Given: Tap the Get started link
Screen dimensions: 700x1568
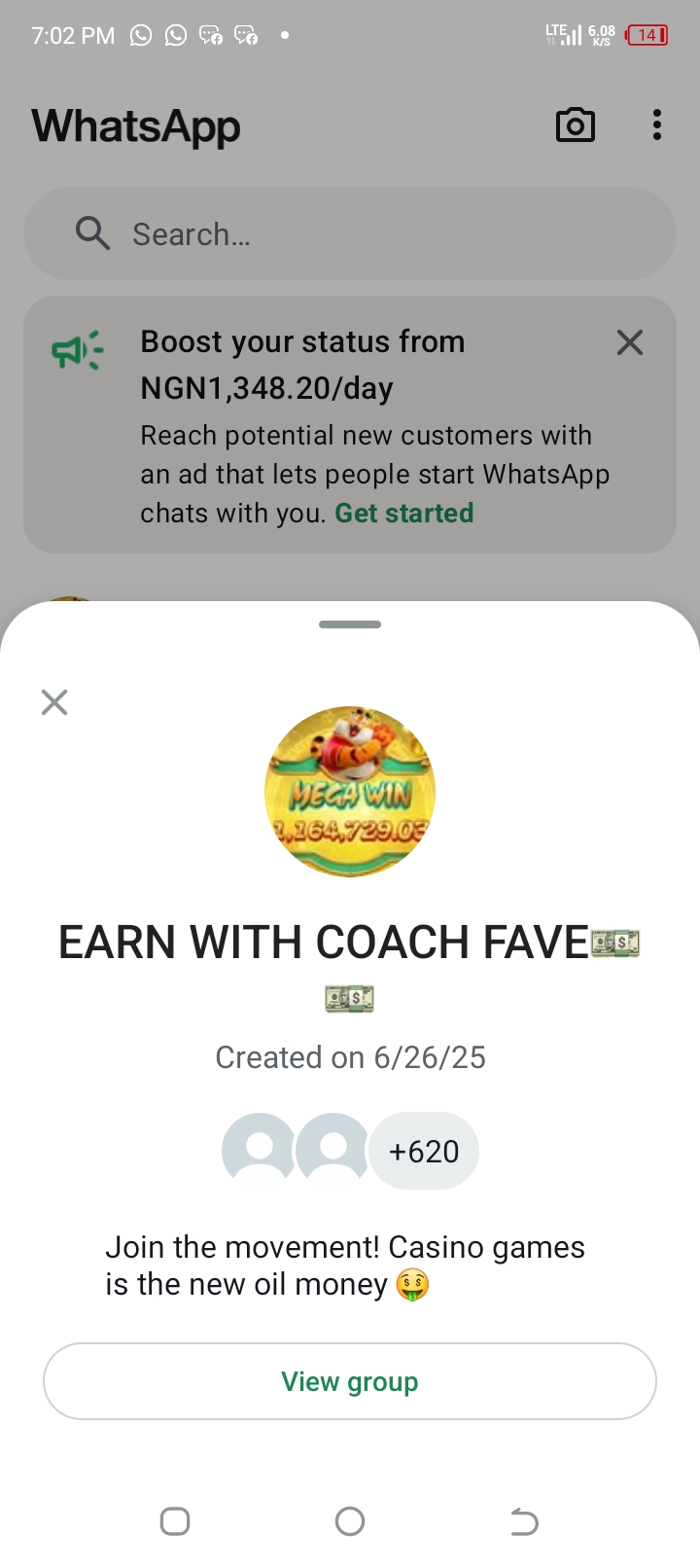Looking at the screenshot, I should point(404,513).
